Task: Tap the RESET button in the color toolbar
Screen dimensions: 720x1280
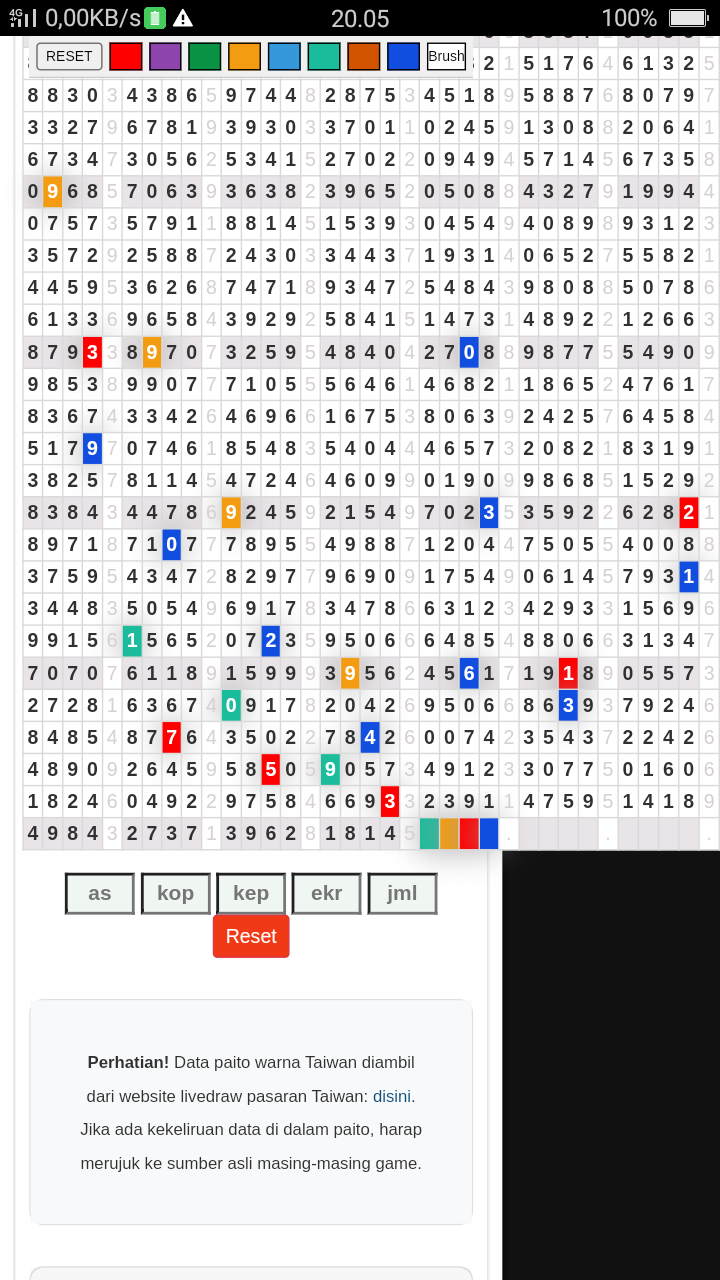Action: click(69, 56)
